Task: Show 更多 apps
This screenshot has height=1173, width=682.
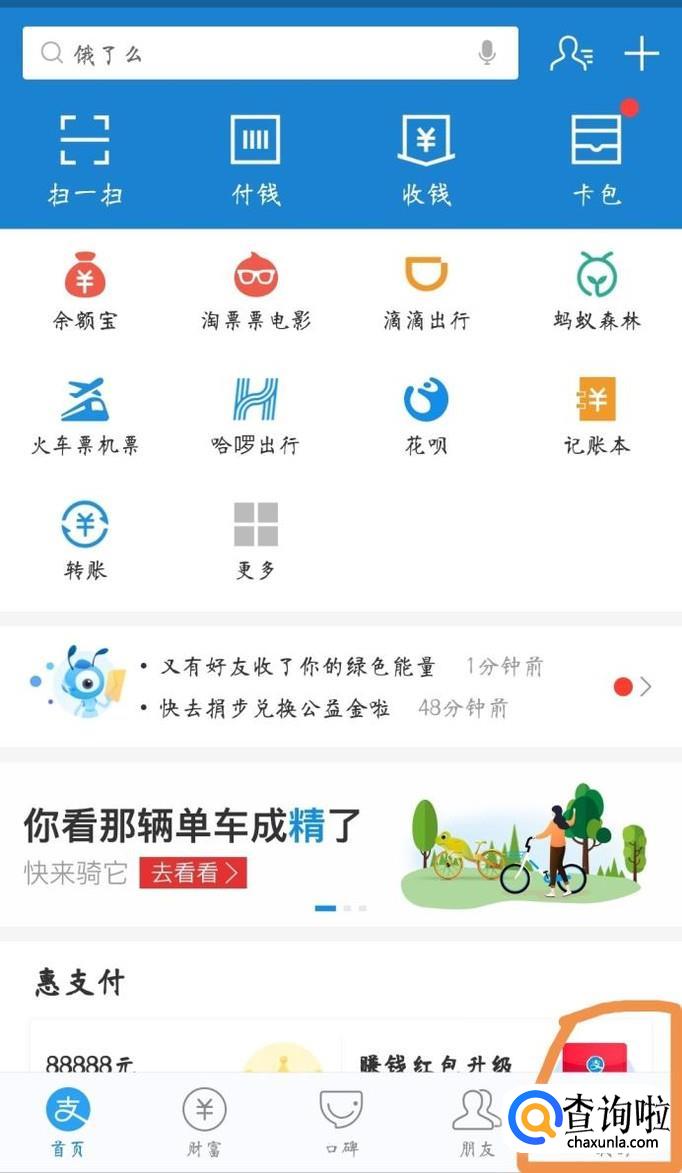Action: [256, 540]
